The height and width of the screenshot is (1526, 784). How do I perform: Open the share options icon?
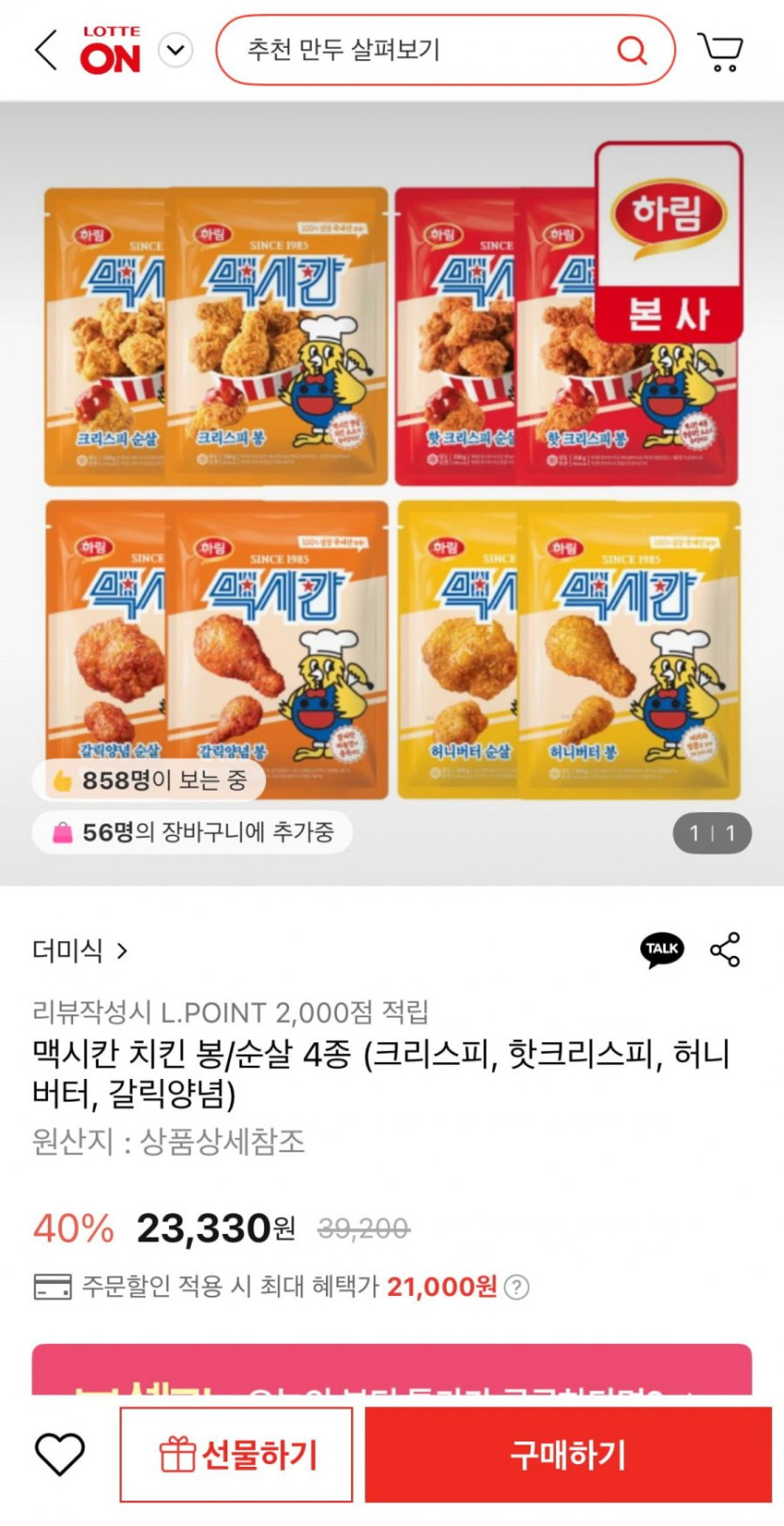coord(725,949)
